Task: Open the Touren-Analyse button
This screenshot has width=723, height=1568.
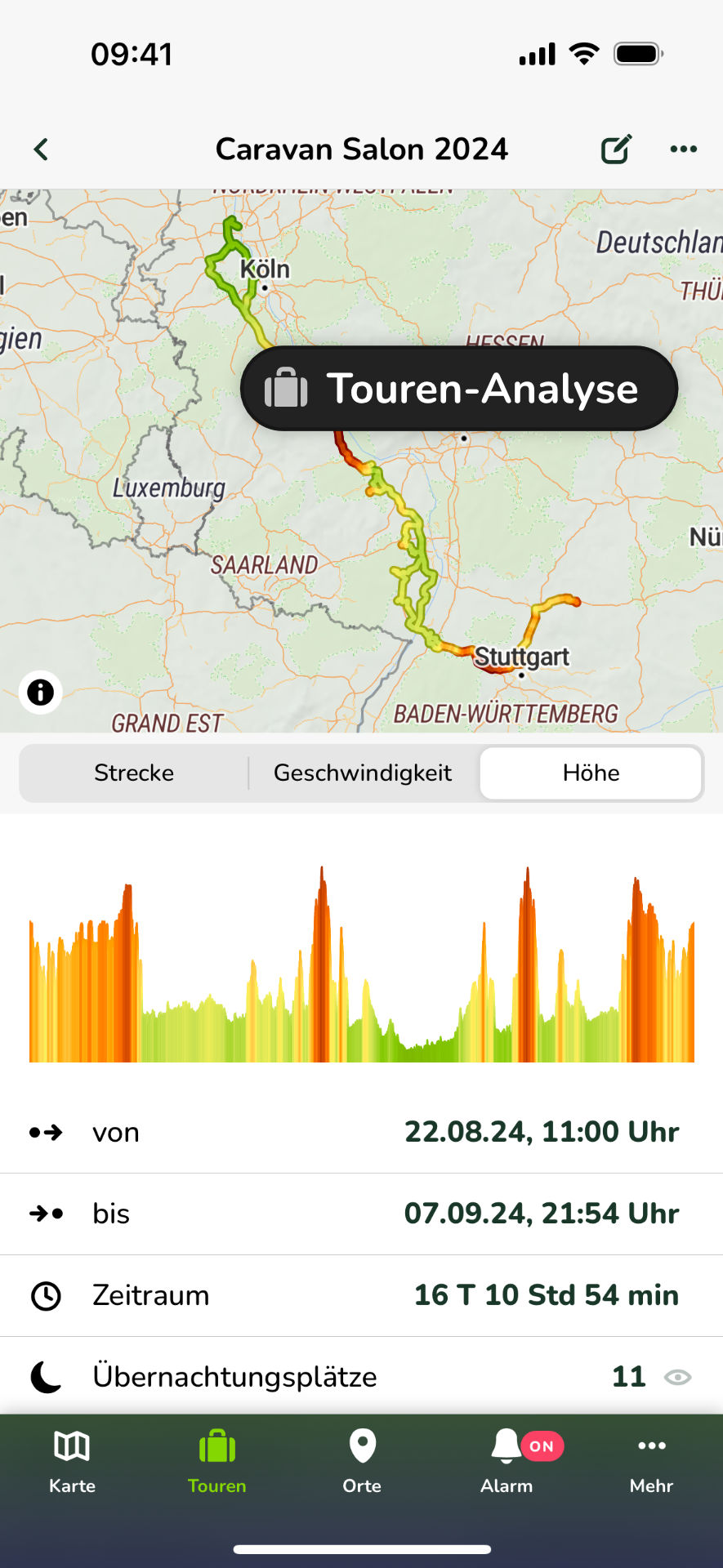Action: coord(459,389)
